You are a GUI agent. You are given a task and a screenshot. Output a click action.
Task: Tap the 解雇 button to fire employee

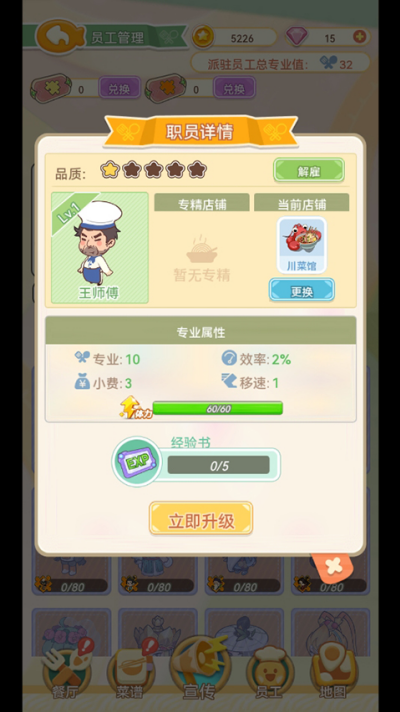[309, 171]
